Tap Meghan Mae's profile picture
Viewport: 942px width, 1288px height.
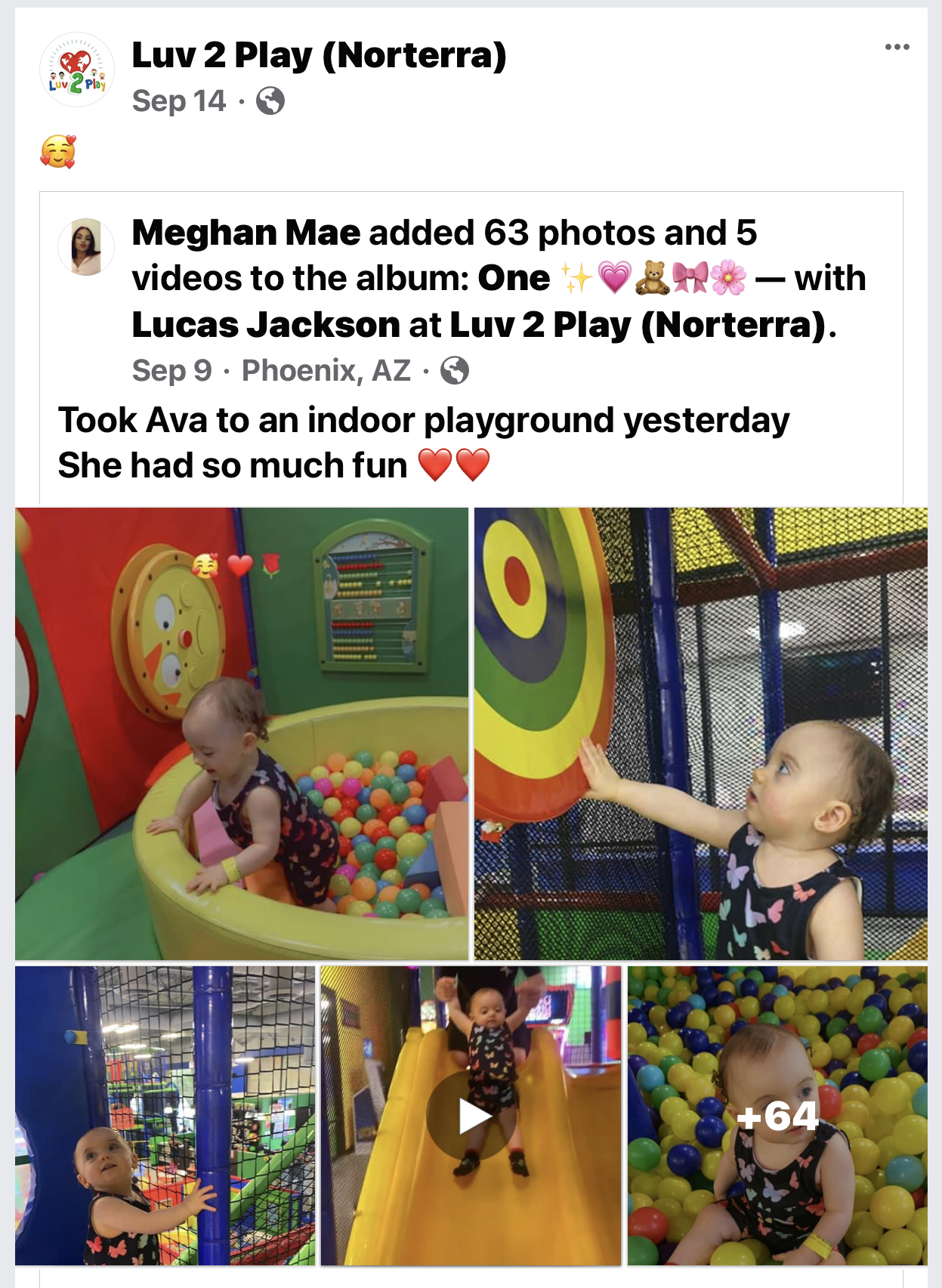[86, 247]
